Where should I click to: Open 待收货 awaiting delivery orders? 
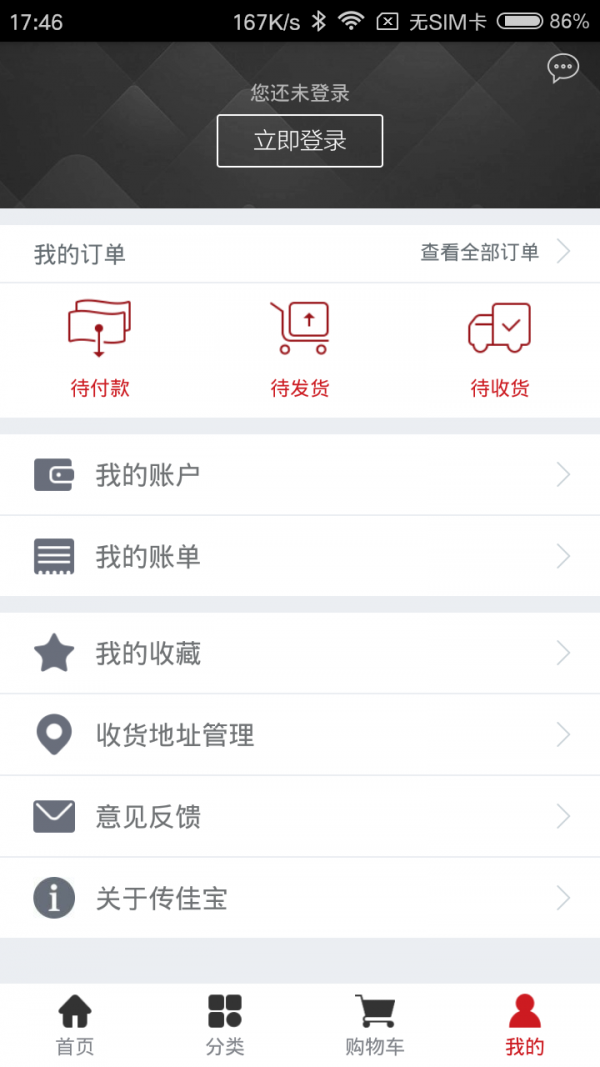[x=500, y=350]
